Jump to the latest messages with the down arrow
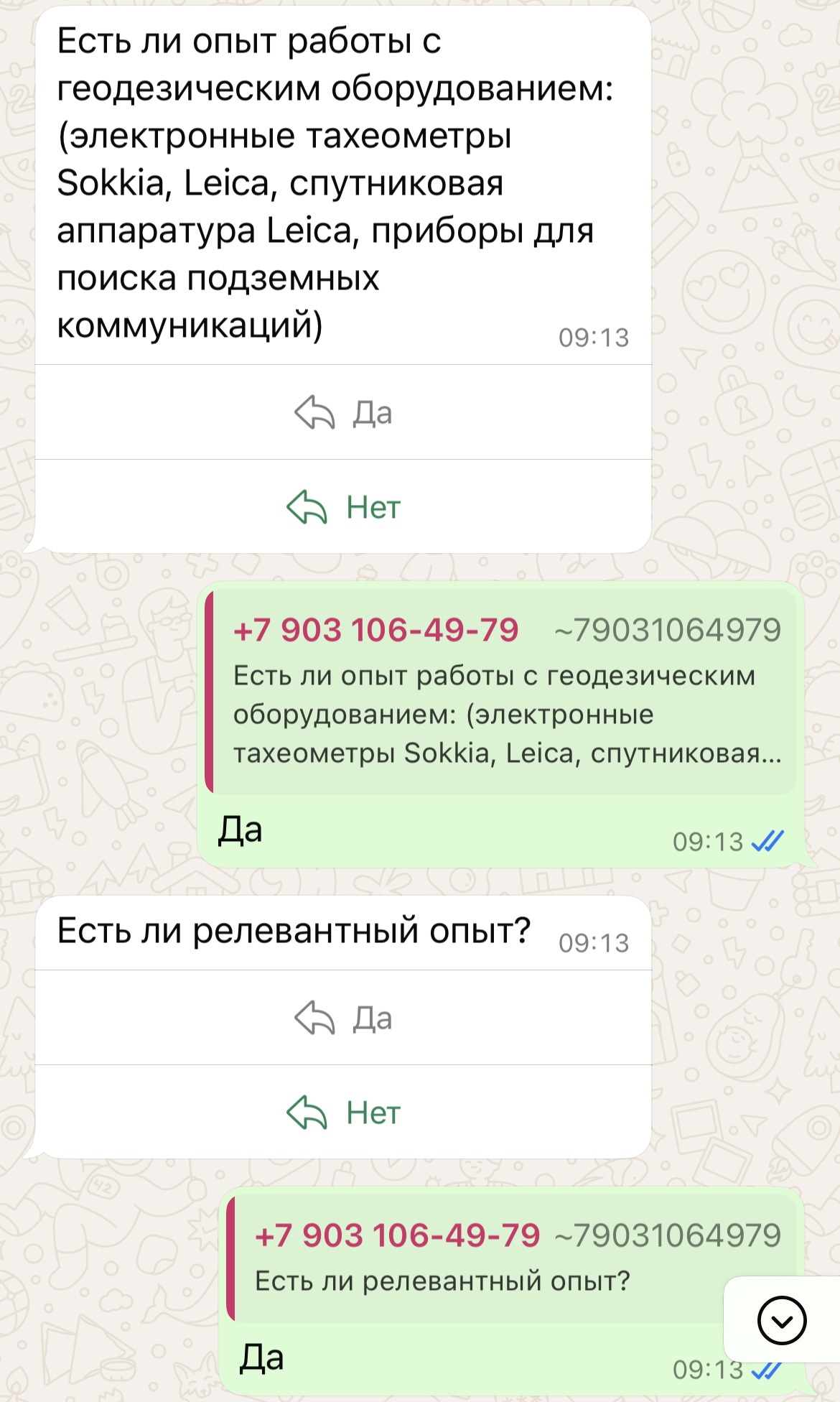 (782, 1320)
